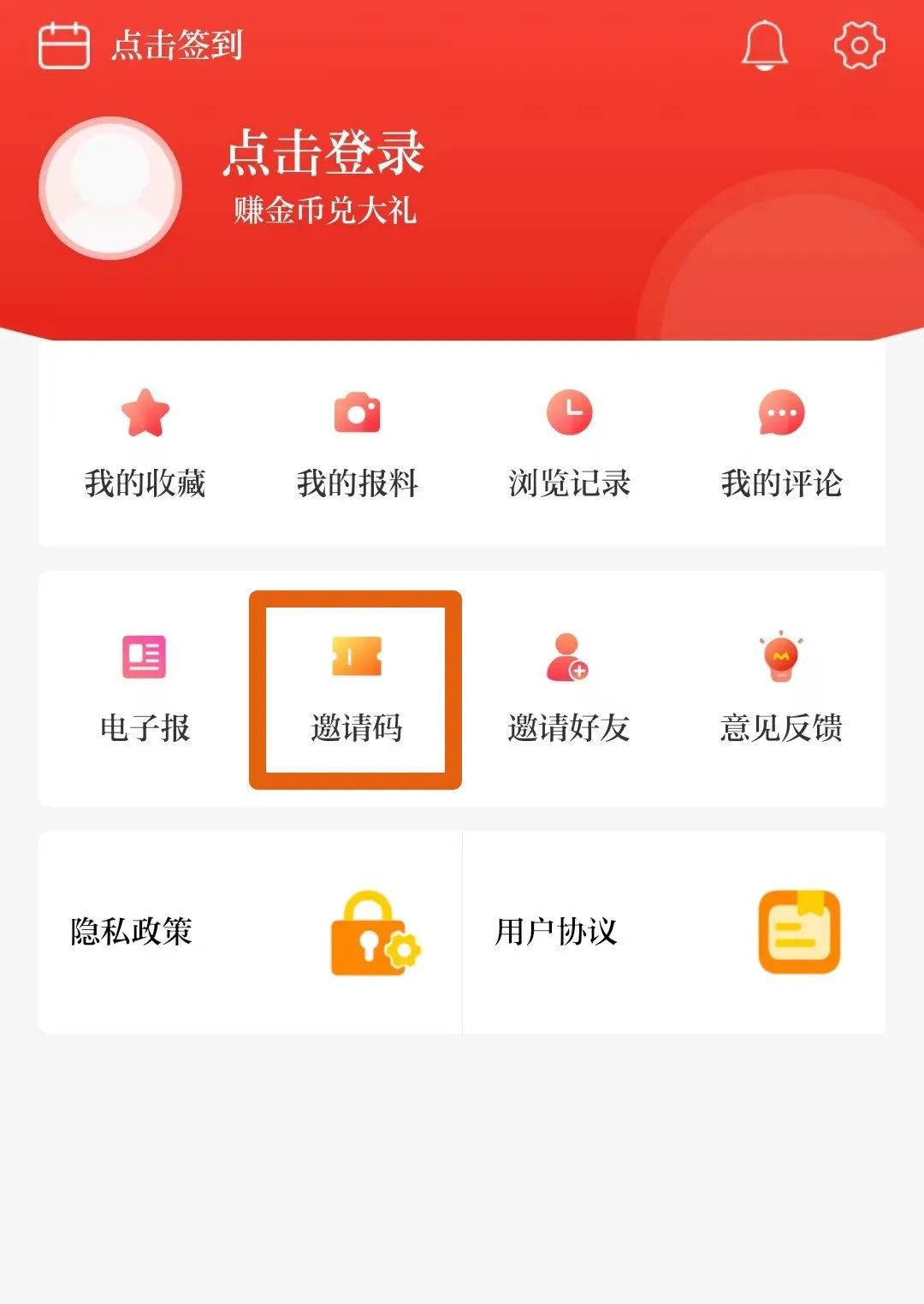View 隐私政策 privacy policy

tap(250, 932)
